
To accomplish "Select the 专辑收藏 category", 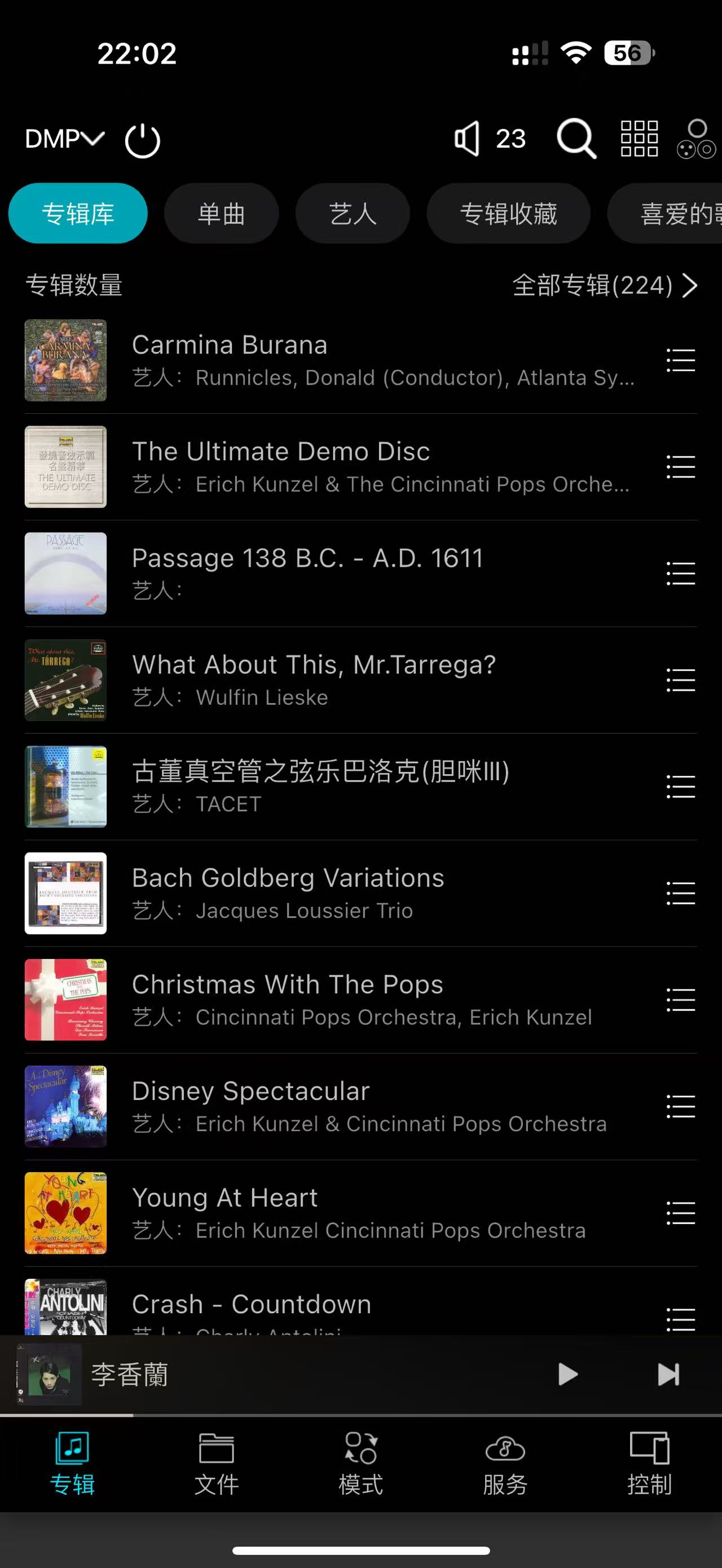I will pyautogui.click(x=508, y=213).
